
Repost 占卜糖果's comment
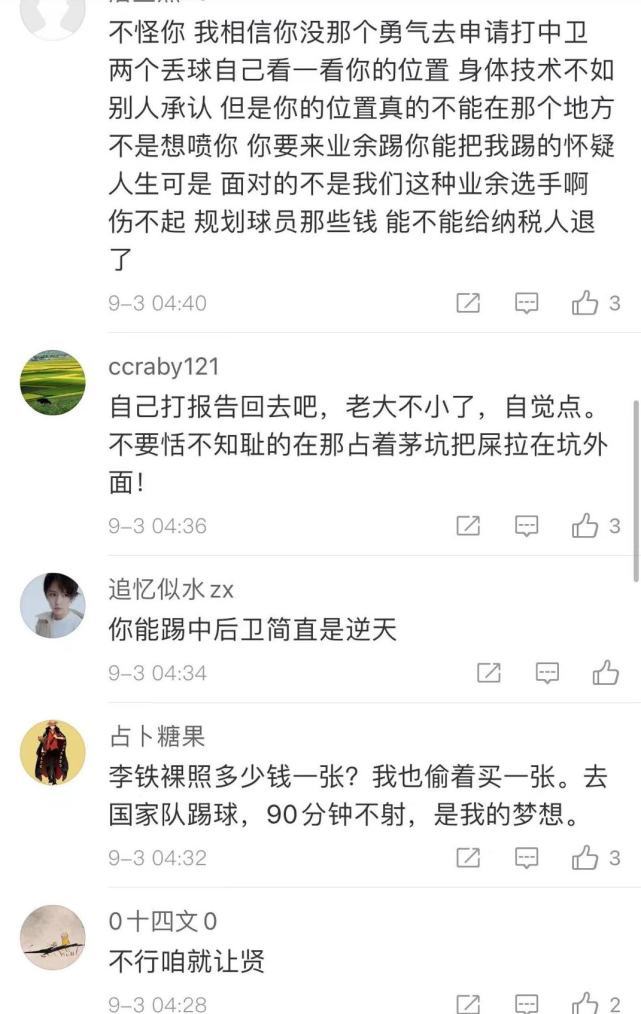click(x=468, y=857)
